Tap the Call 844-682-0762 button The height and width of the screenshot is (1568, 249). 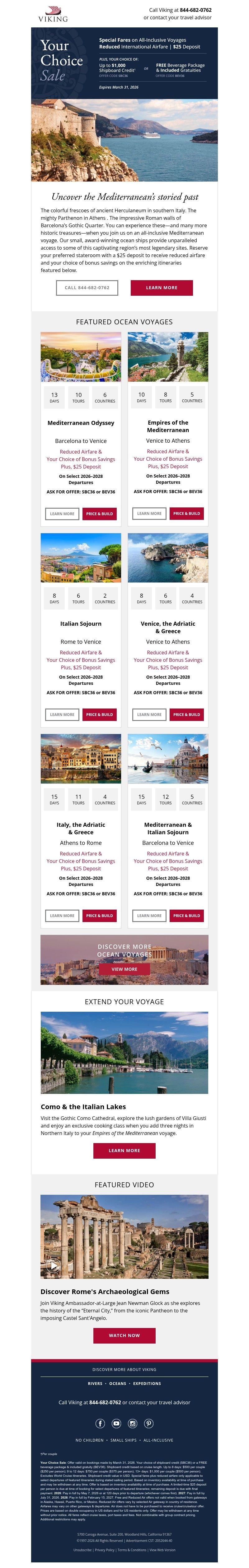click(87, 287)
